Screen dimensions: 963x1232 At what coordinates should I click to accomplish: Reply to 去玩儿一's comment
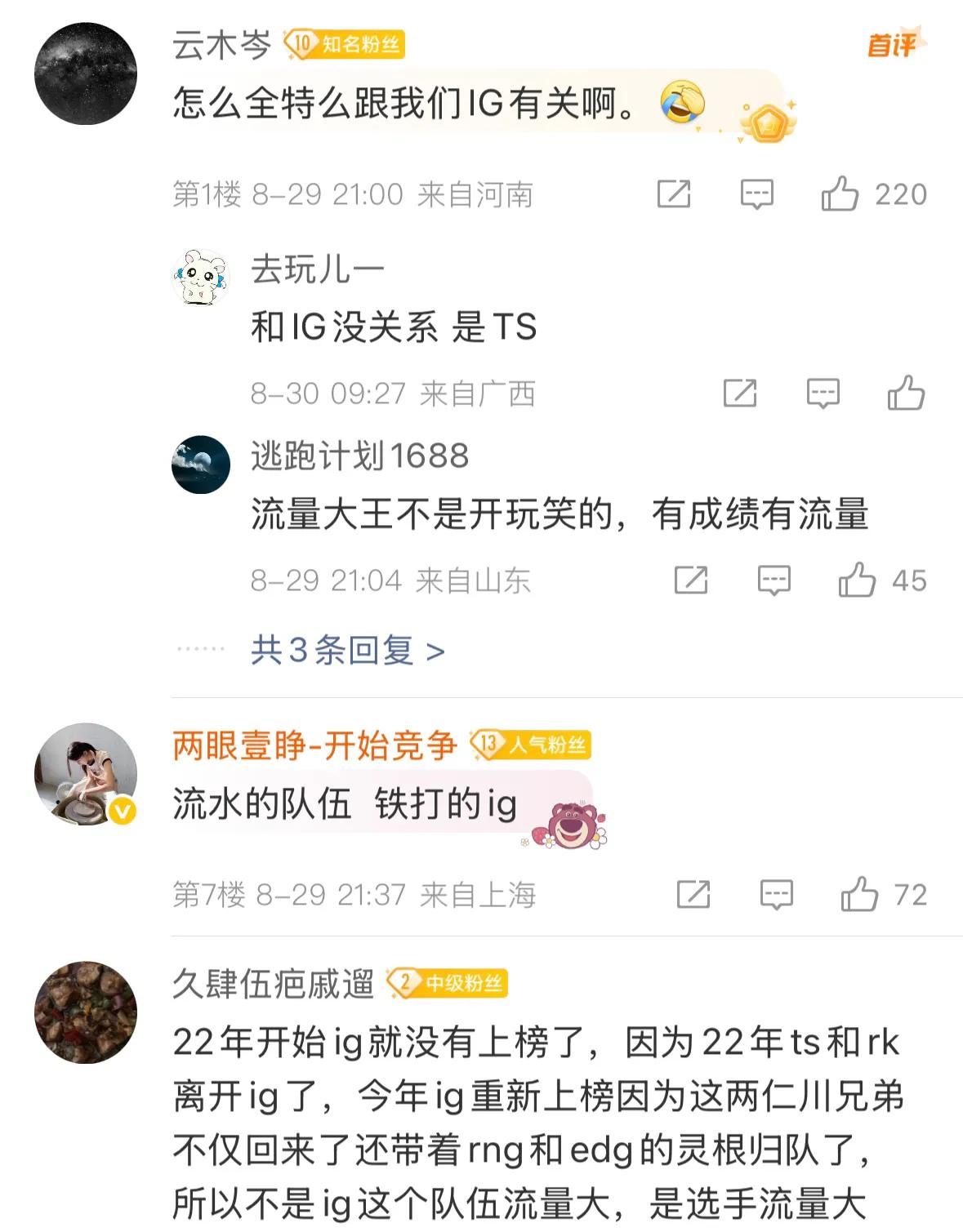click(x=823, y=393)
